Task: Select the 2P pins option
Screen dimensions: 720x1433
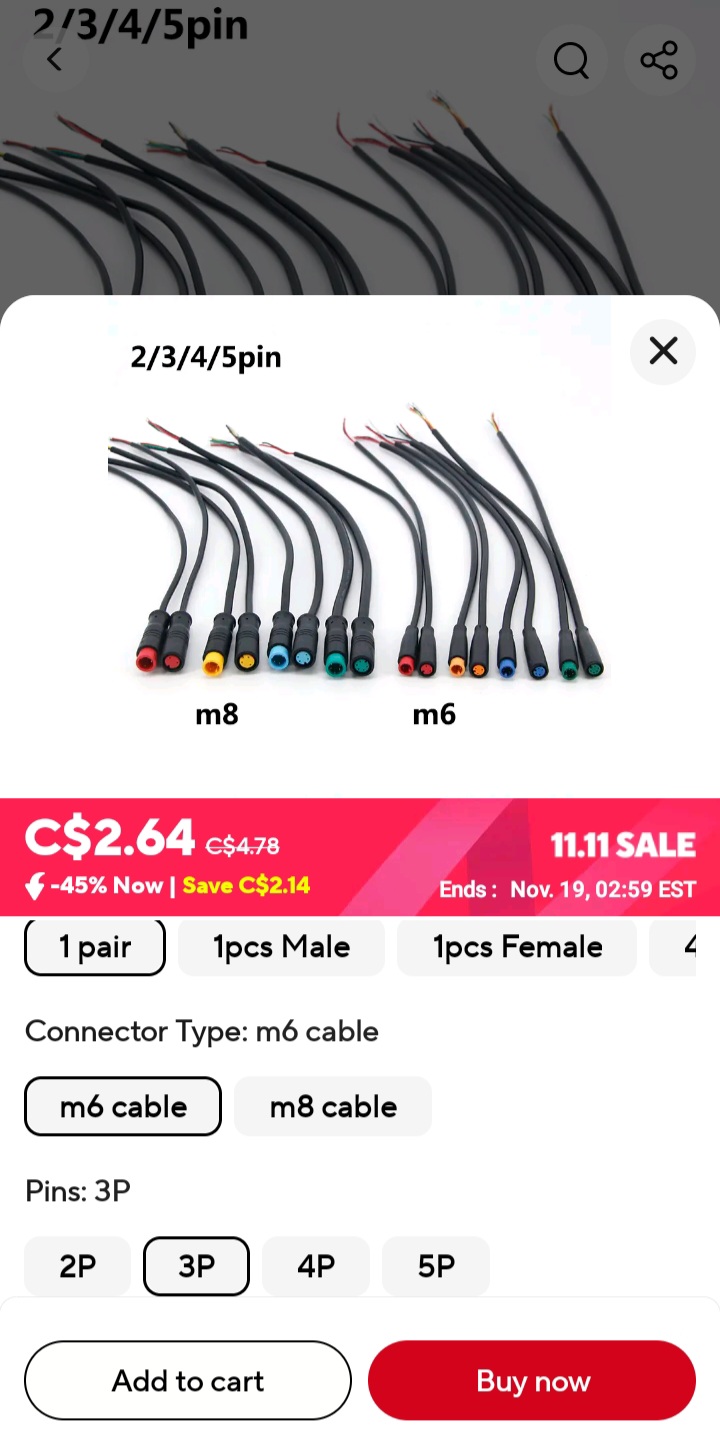Action: (x=77, y=1265)
